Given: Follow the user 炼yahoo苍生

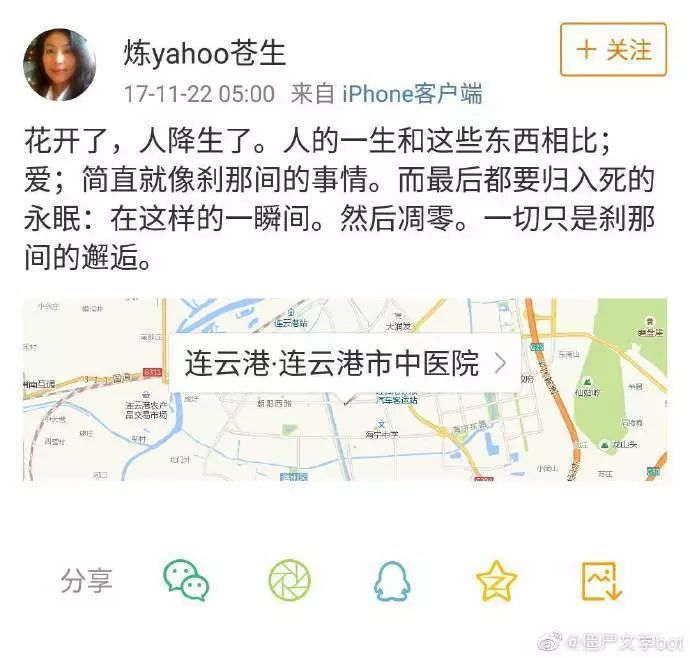Looking at the screenshot, I should (613, 50).
